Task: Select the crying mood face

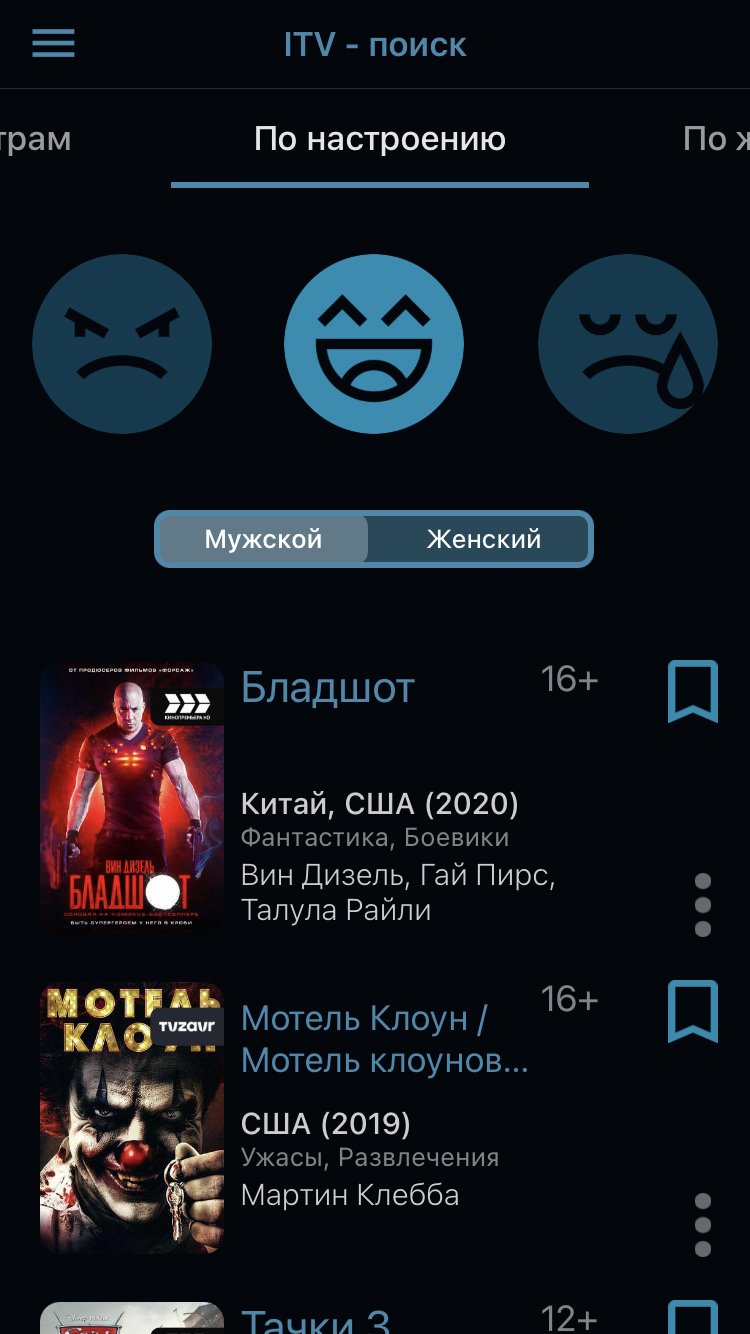Action: (628, 343)
